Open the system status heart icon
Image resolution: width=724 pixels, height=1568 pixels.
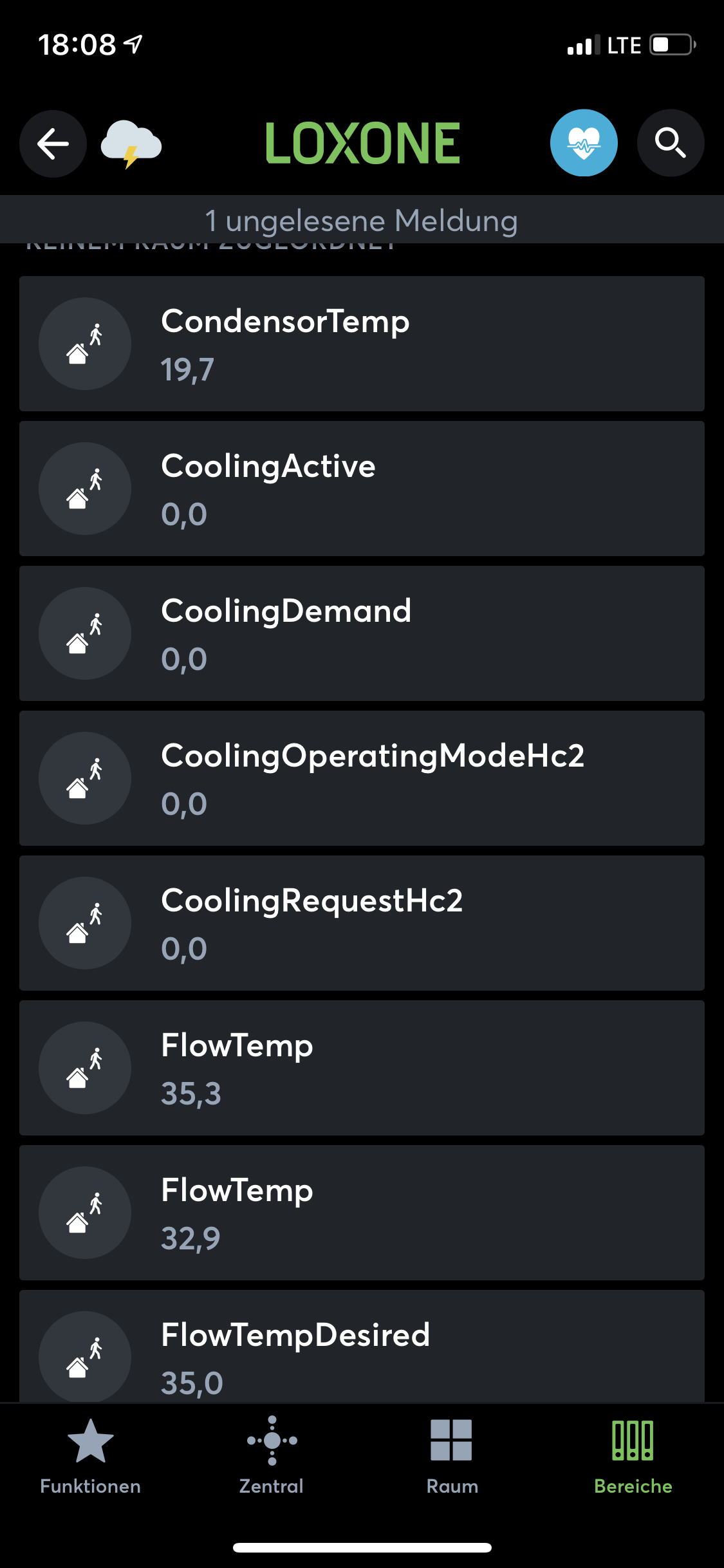pos(584,143)
